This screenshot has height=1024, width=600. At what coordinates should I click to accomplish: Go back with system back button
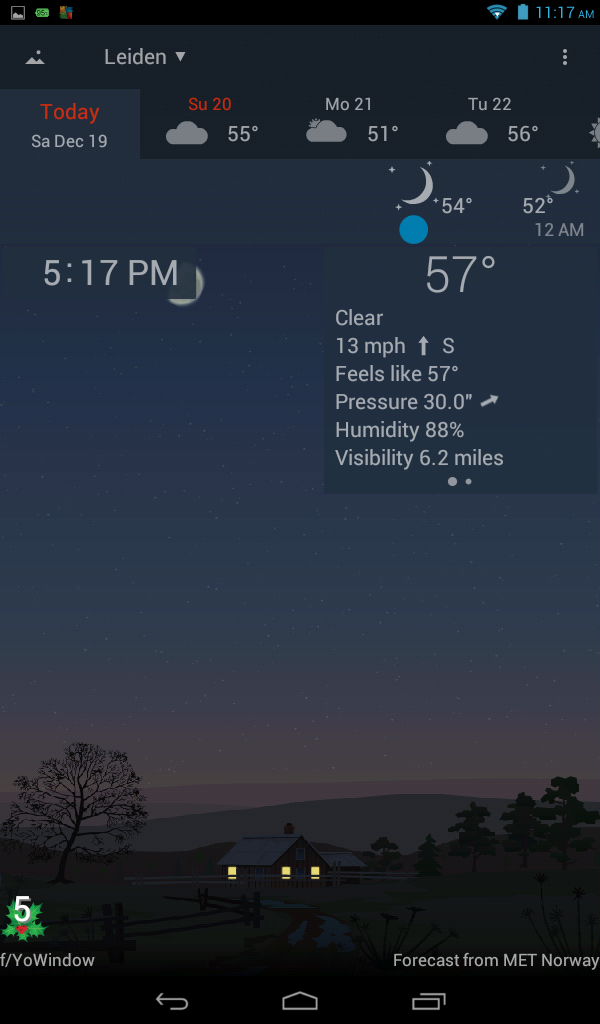pos(172,1001)
